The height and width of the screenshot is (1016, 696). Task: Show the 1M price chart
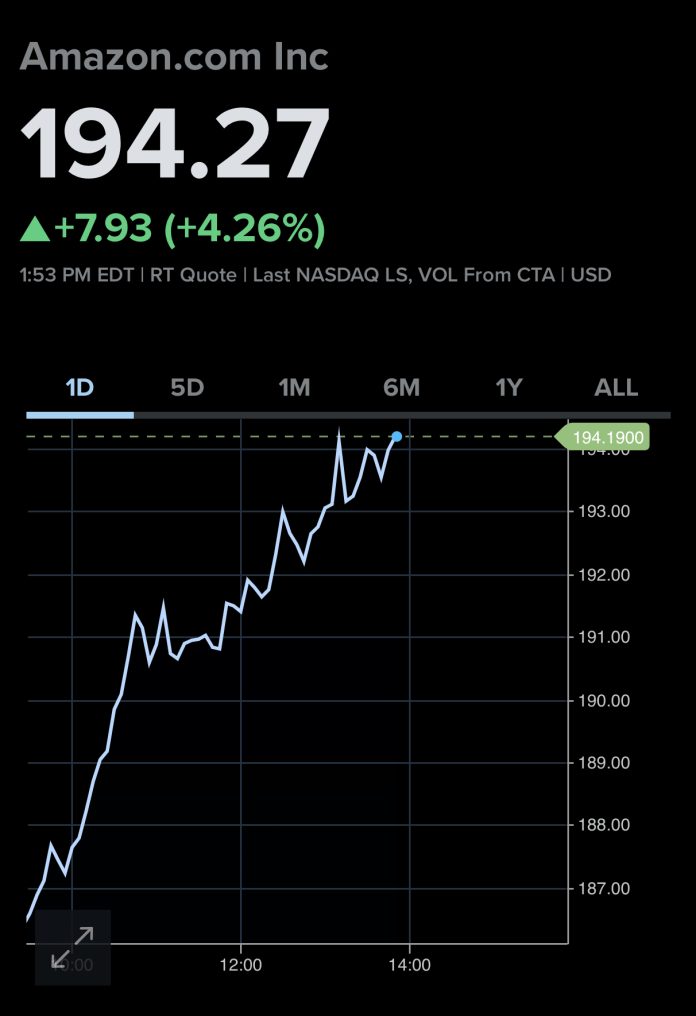pyautogui.click(x=294, y=388)
